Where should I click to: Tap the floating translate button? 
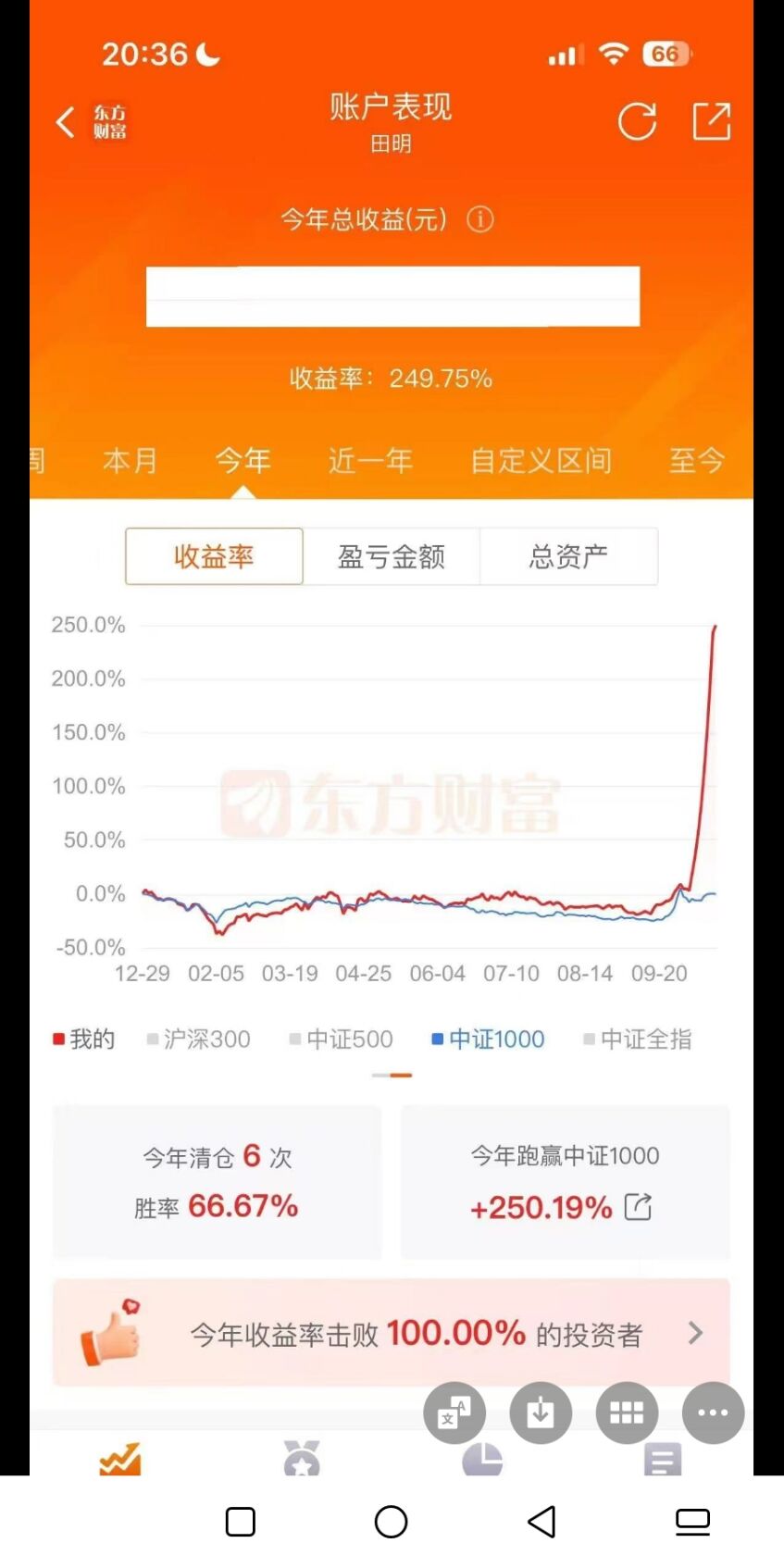[x=454, y=1413]
